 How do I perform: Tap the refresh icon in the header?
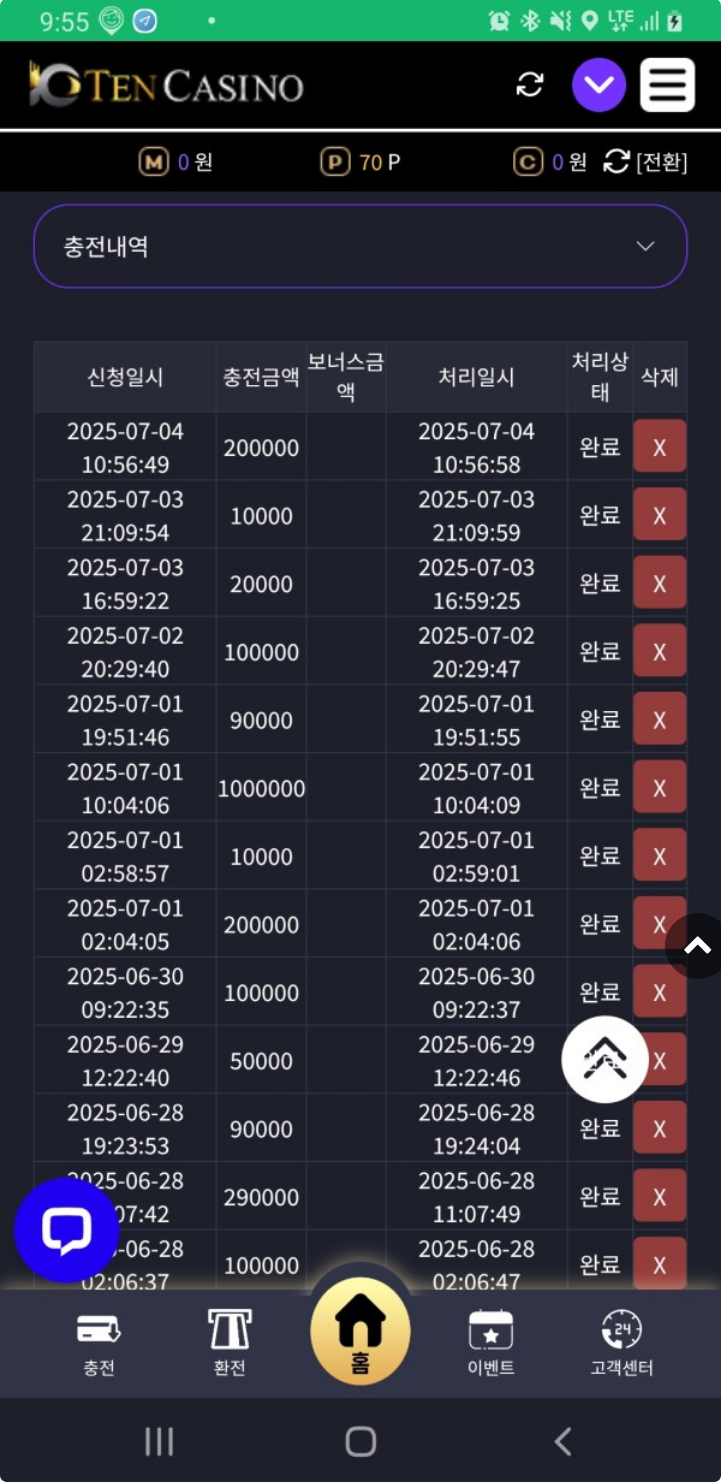(x=530, y=85)
